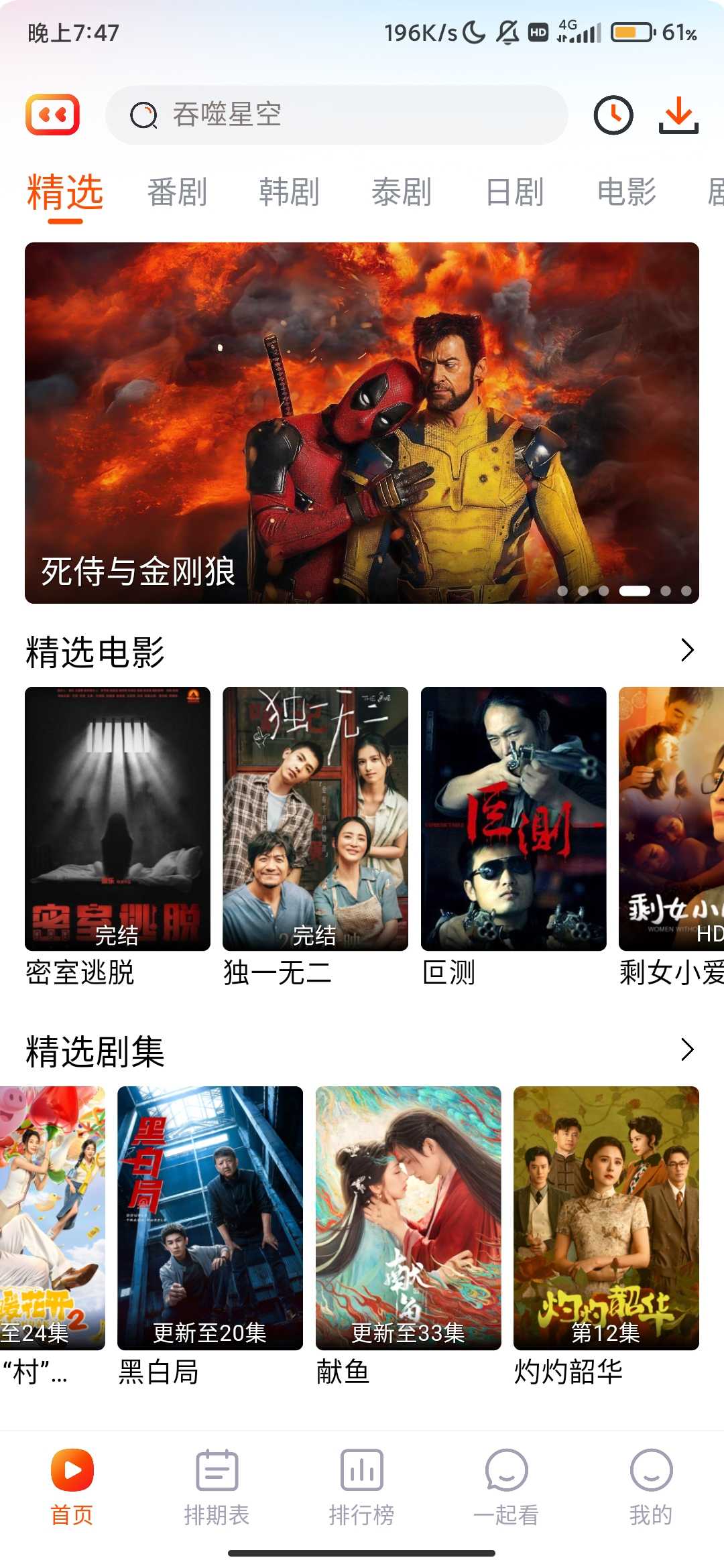
Task: Open watch history clock icon
Action: [x=613, y=115]
